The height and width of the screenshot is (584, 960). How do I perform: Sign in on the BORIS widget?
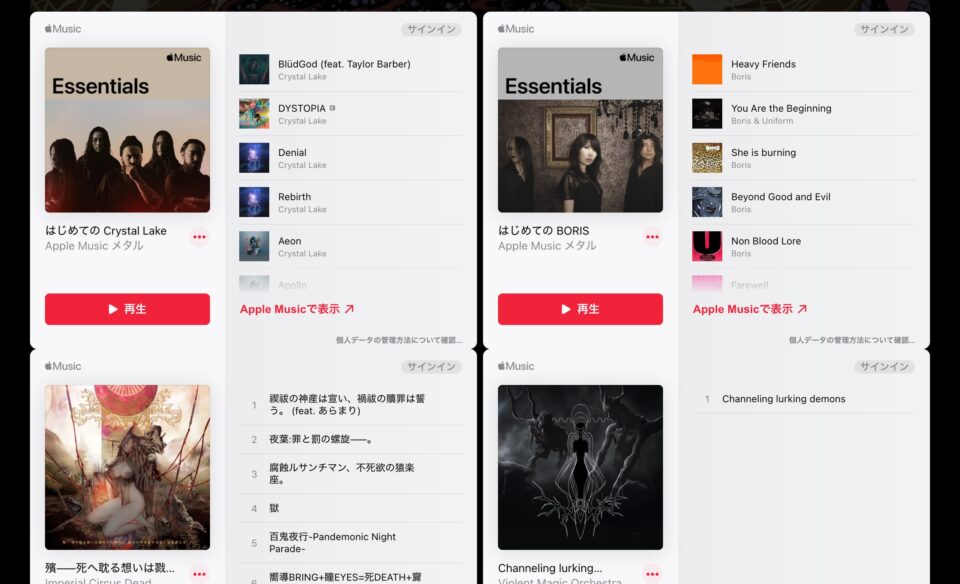point(884,30)
